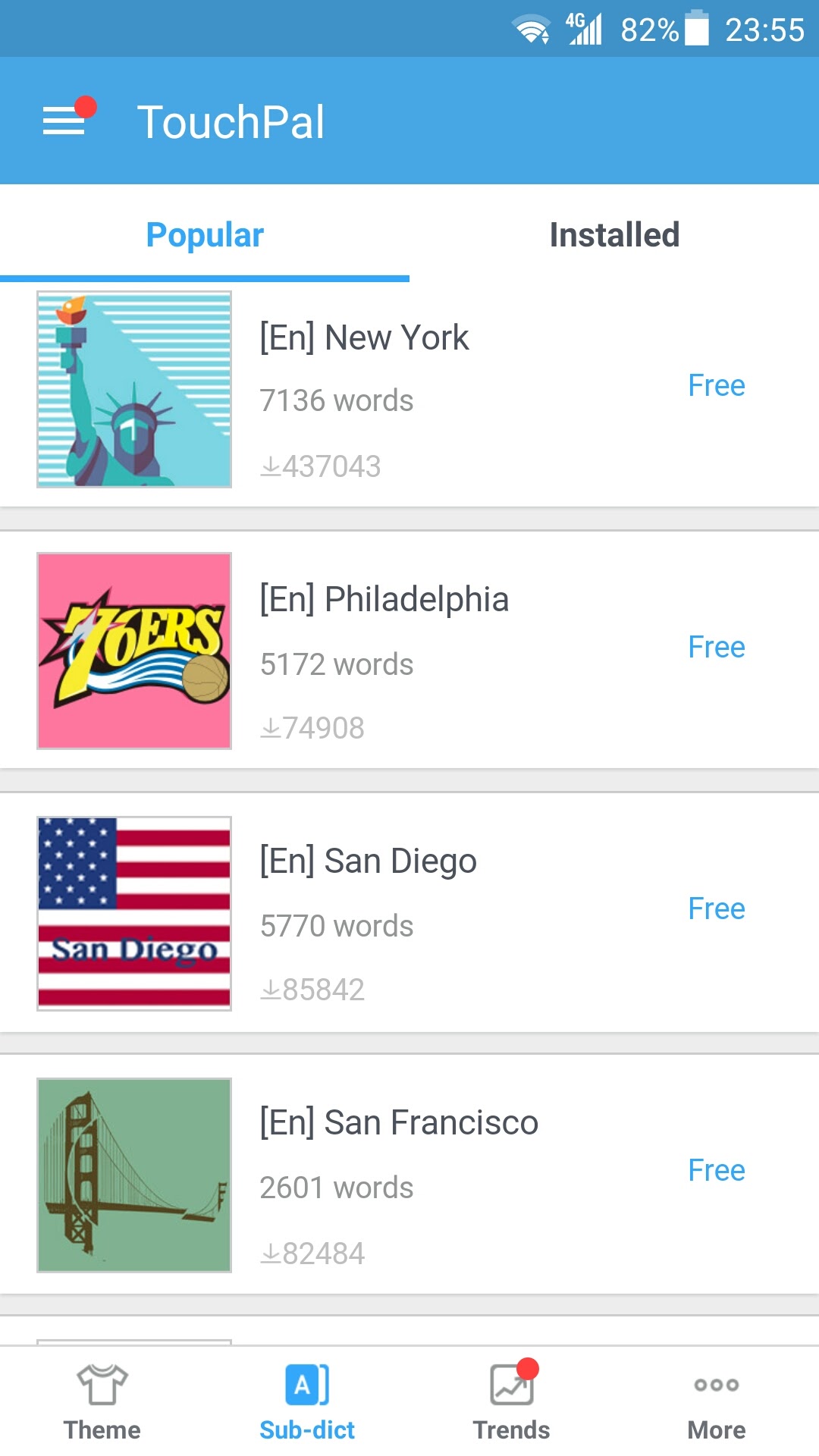Get the free Philadelphia dictionary
The width and height of the screenshot is (819, 1456).
717,648
